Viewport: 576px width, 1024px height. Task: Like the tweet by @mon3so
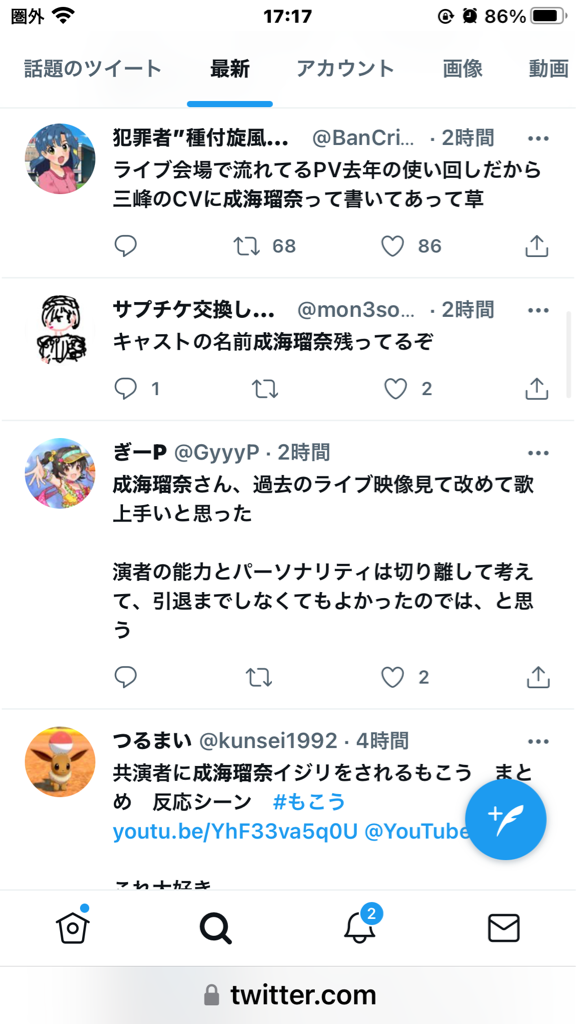click(x=395, y=389)
